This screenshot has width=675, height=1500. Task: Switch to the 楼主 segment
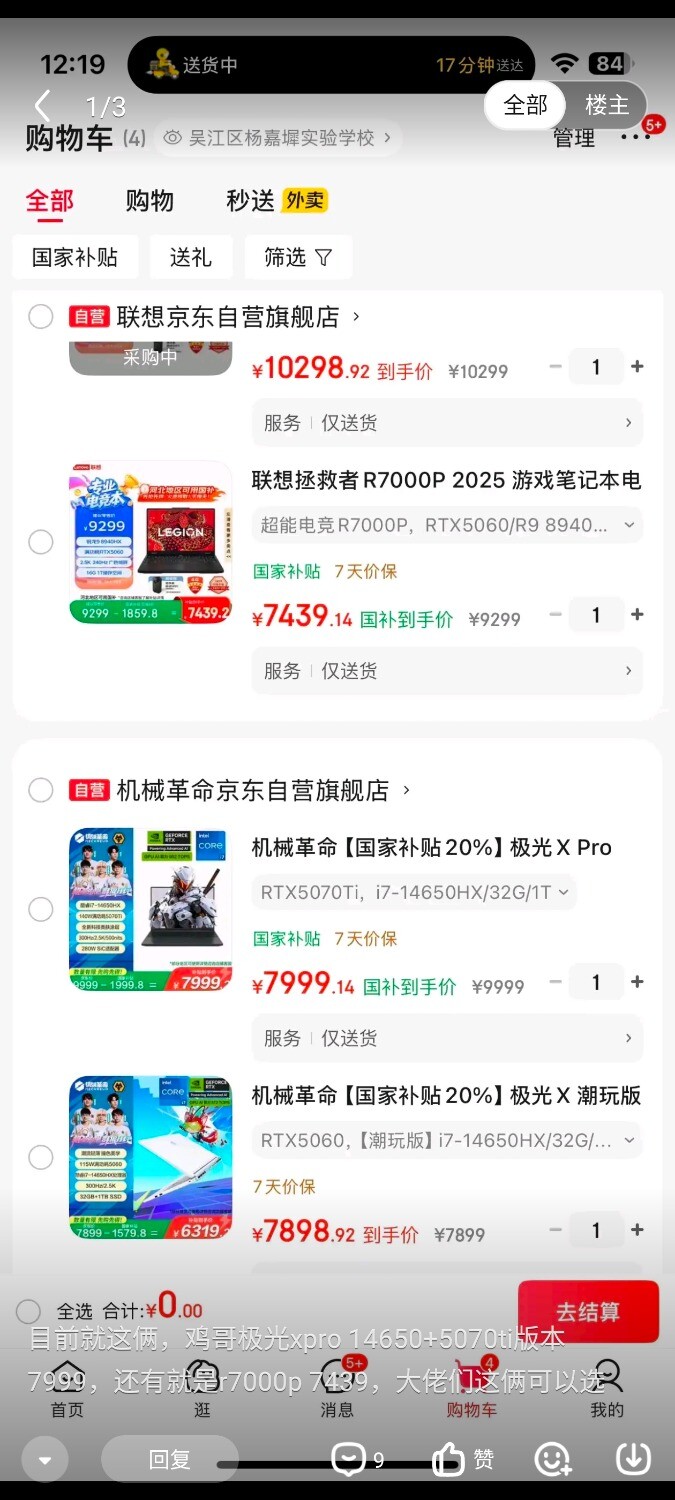tap(606, 105)
